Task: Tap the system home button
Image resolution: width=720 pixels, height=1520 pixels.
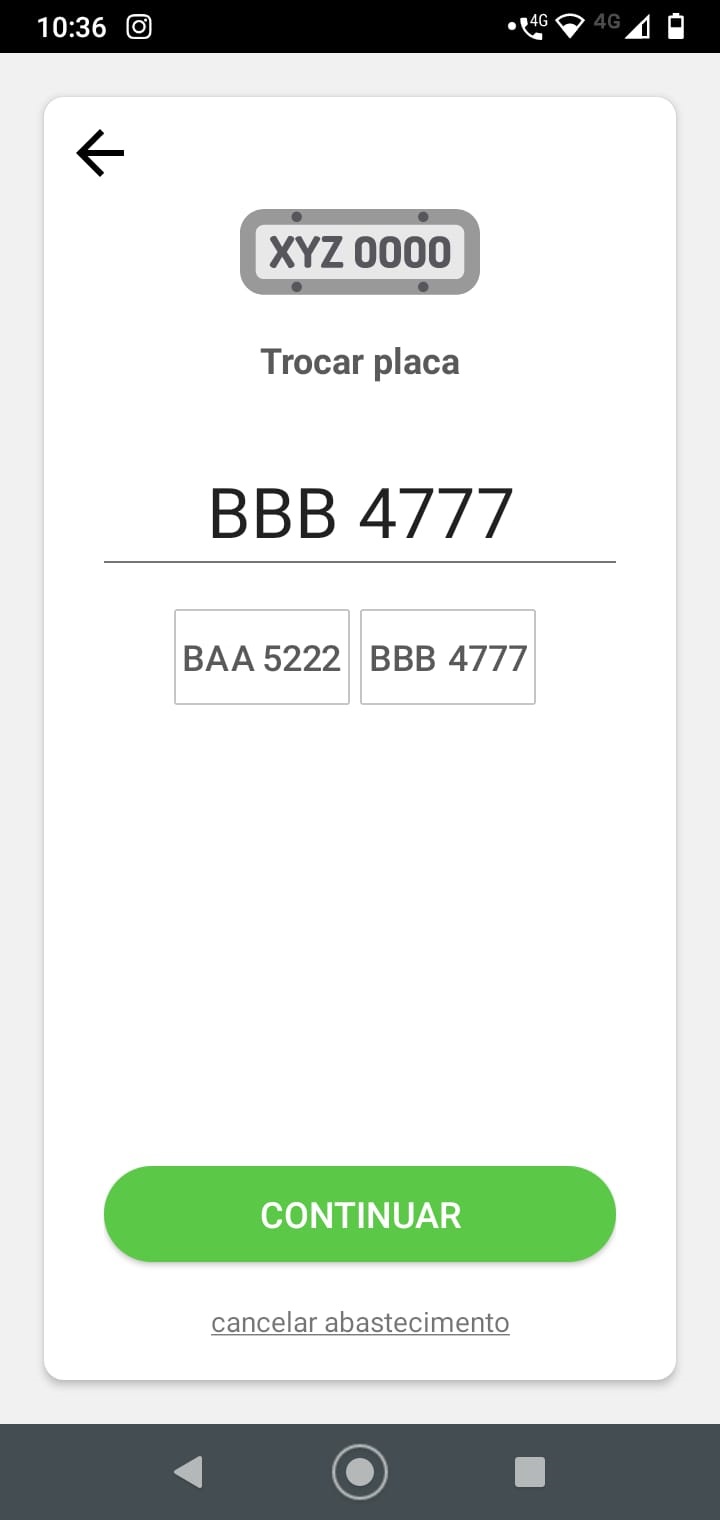Action: (360, 1472)
